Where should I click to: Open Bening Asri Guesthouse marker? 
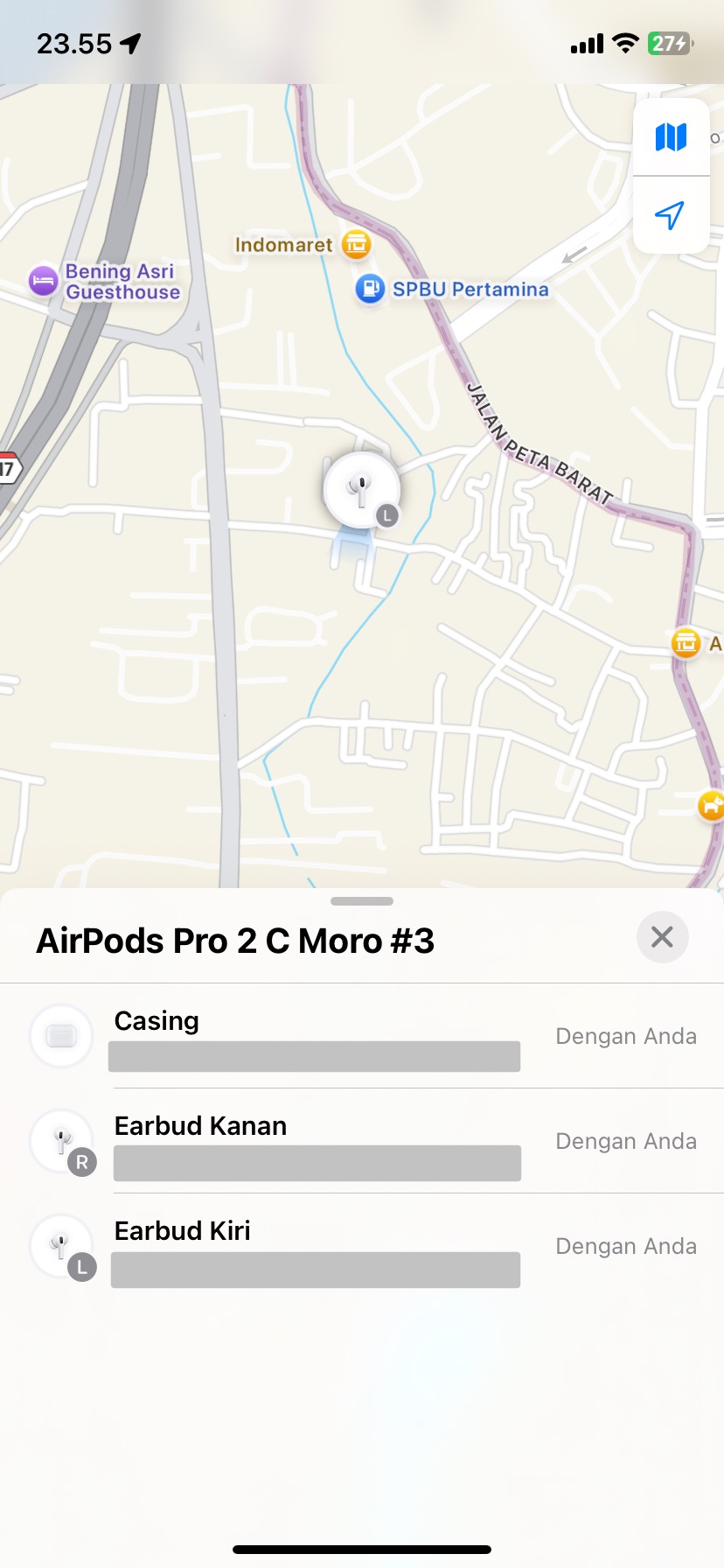[44, 282]
